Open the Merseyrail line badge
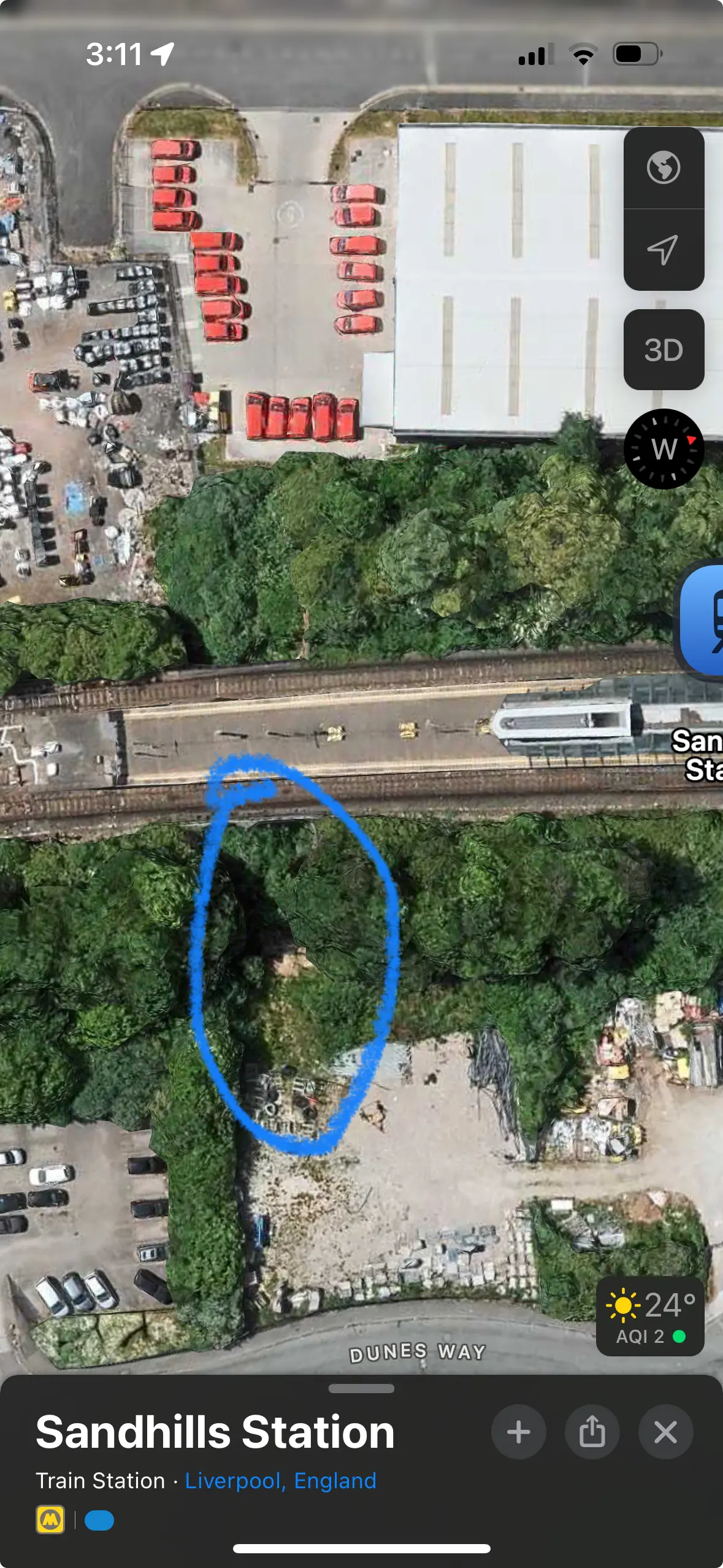Image resolution: width=723 pixels, height=1568 pixels. [50, 1520]
